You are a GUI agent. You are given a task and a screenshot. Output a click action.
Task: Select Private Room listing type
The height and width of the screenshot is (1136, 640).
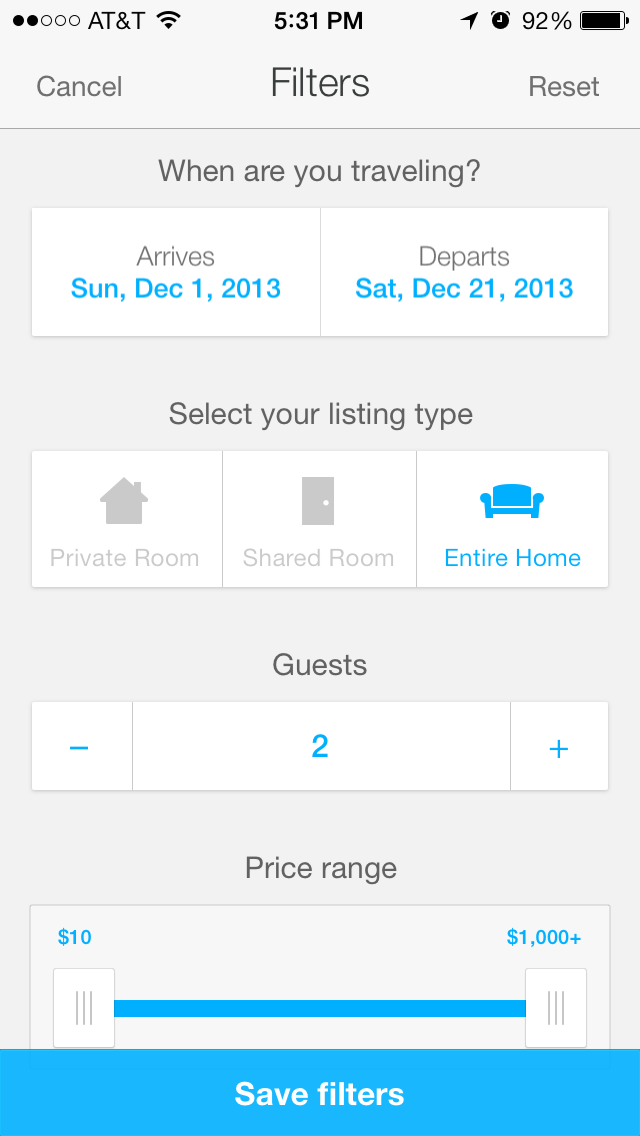(x=126, y=519)
